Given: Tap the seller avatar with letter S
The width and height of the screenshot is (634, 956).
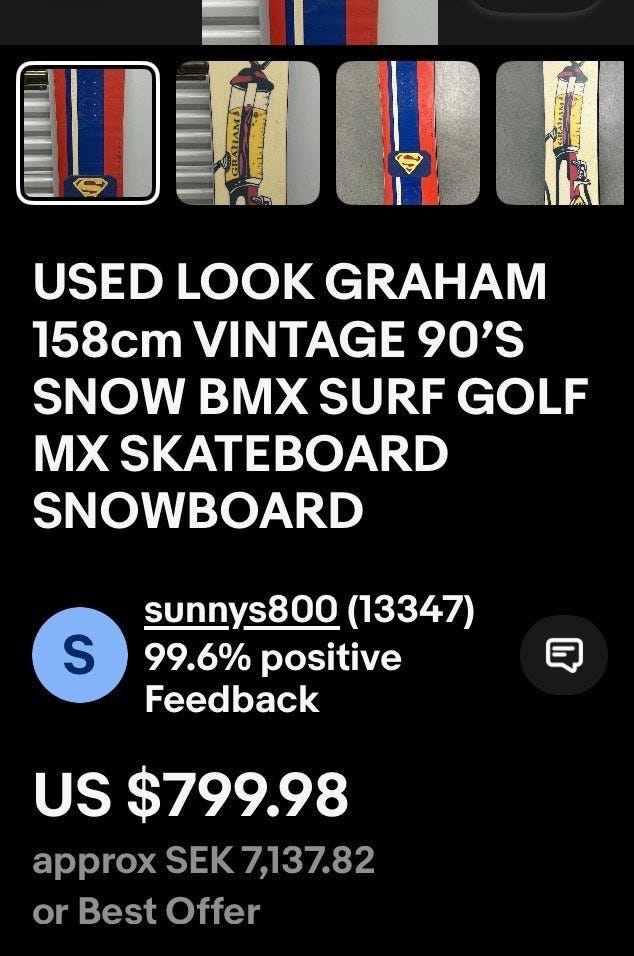Looking at the screenshot, I should pos(79,655).
